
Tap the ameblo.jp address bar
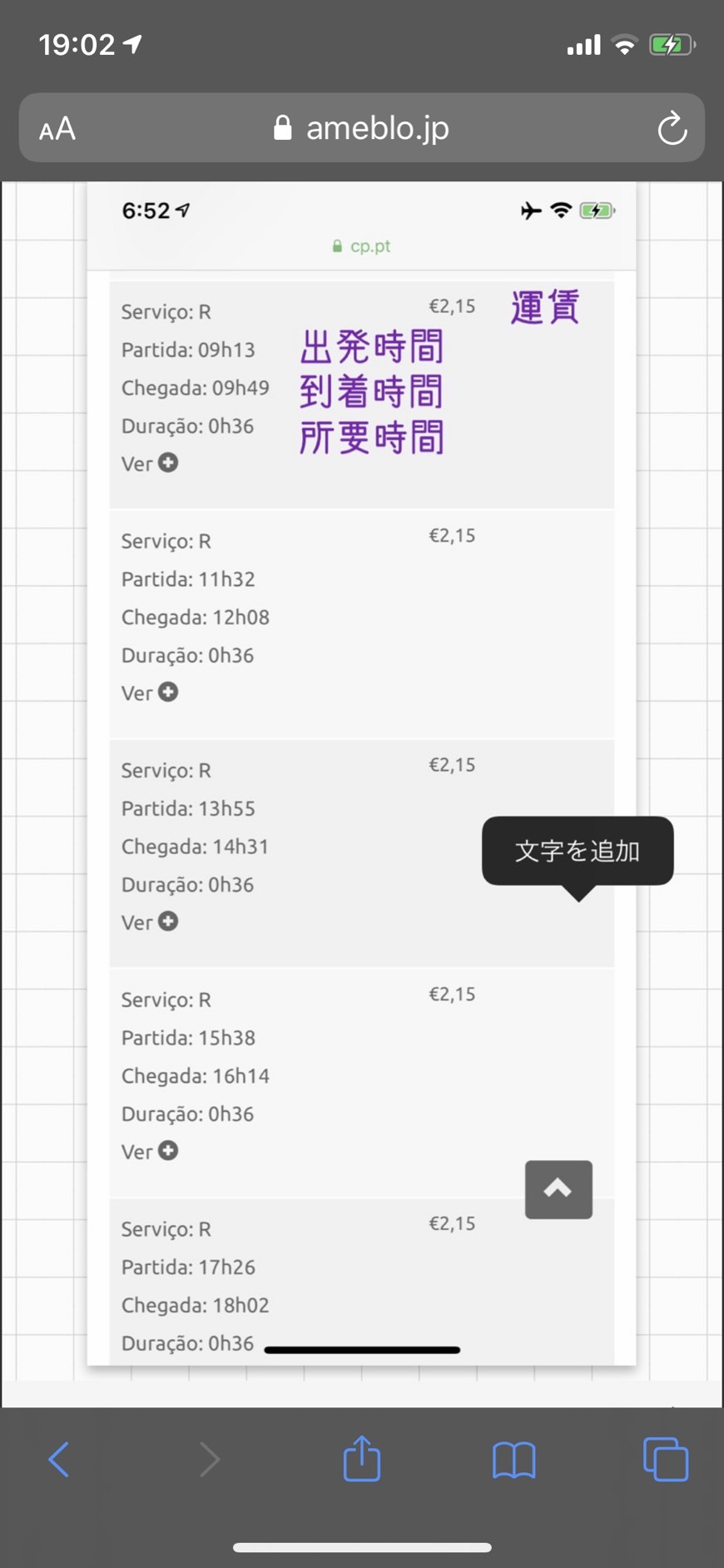point(362,128)
